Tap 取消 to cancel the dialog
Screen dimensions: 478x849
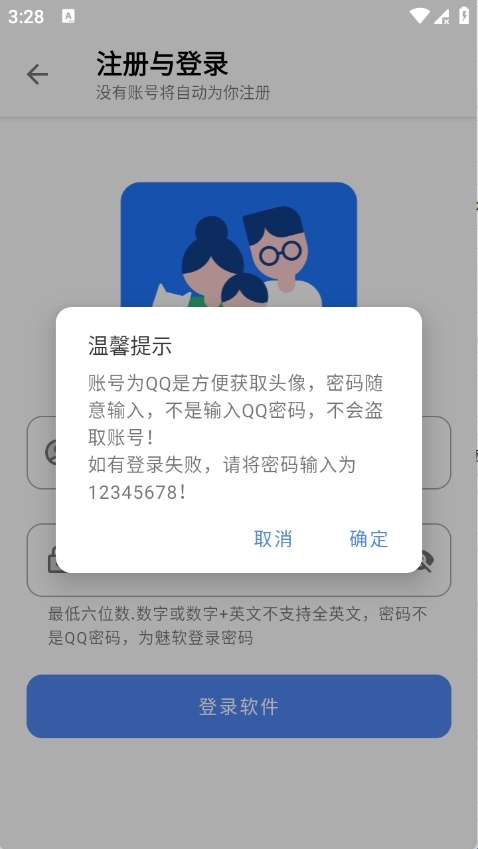[273, 539]
